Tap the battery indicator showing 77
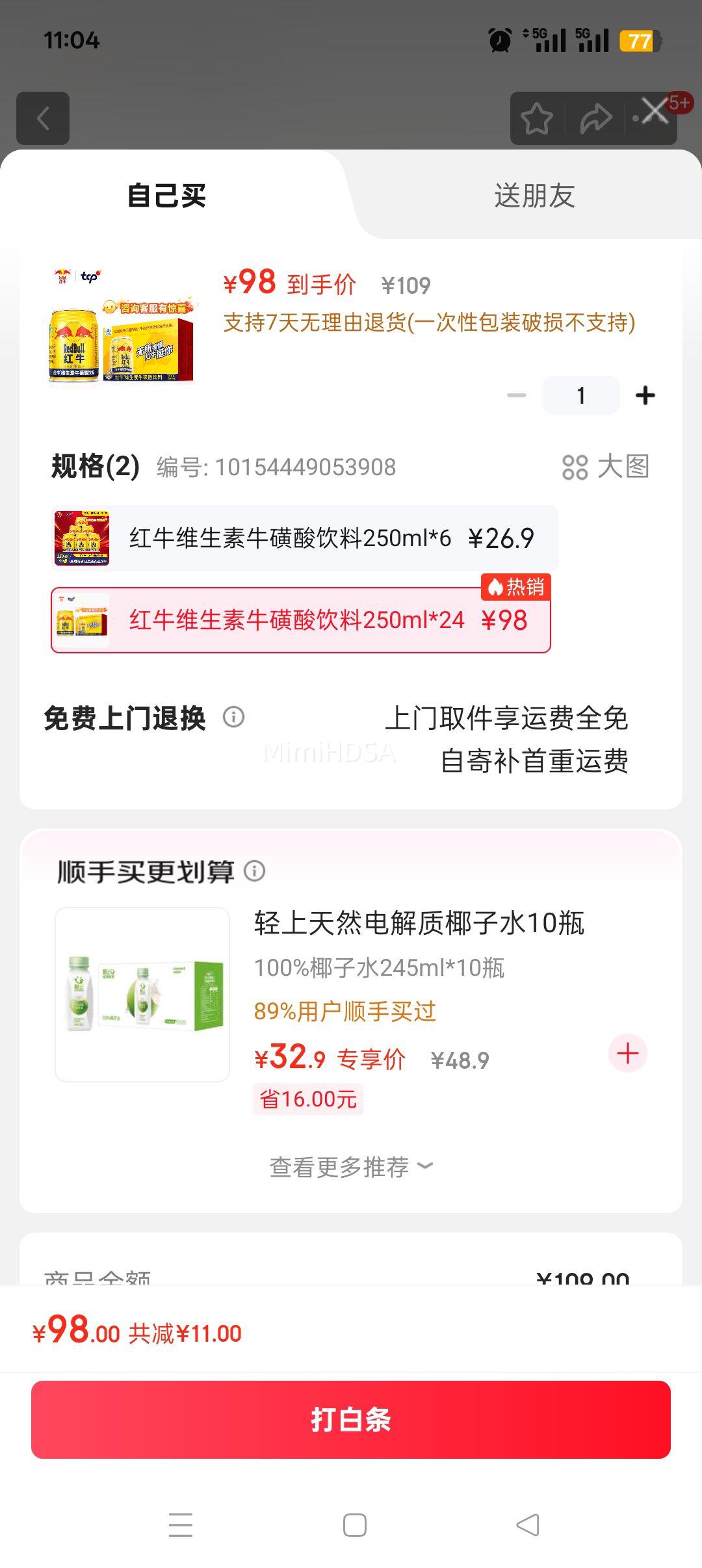Screen dimensions: 702x1568 (640, 41)
